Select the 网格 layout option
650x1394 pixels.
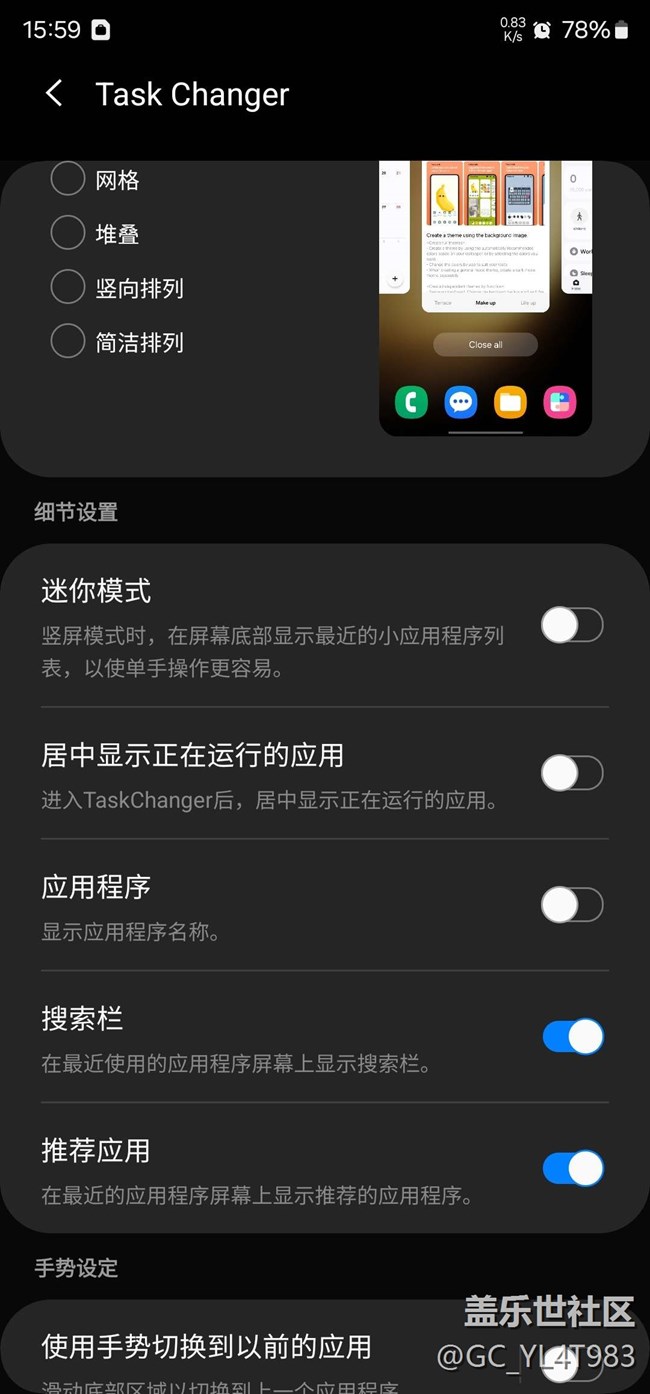pos(68,180)
